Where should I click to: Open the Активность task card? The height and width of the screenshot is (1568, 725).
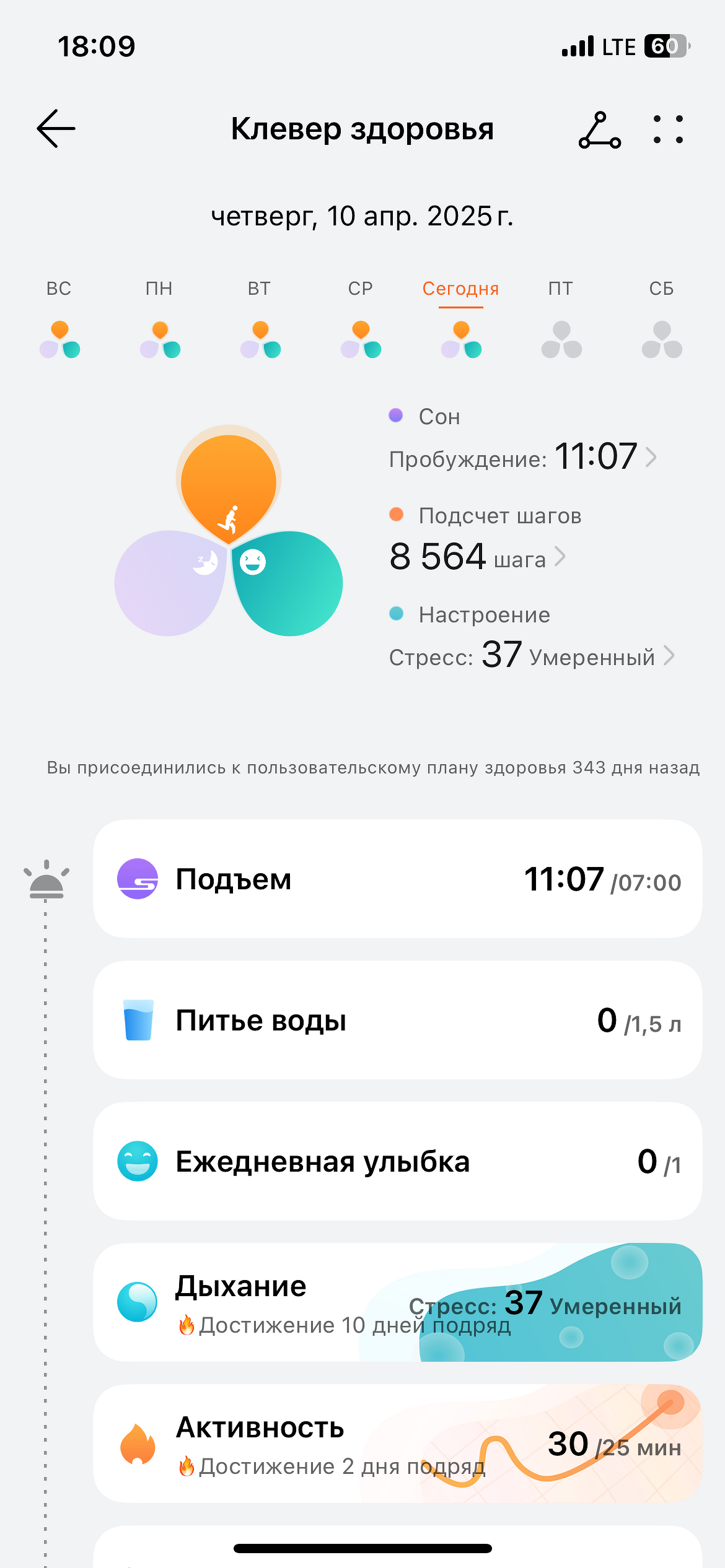397,1444
